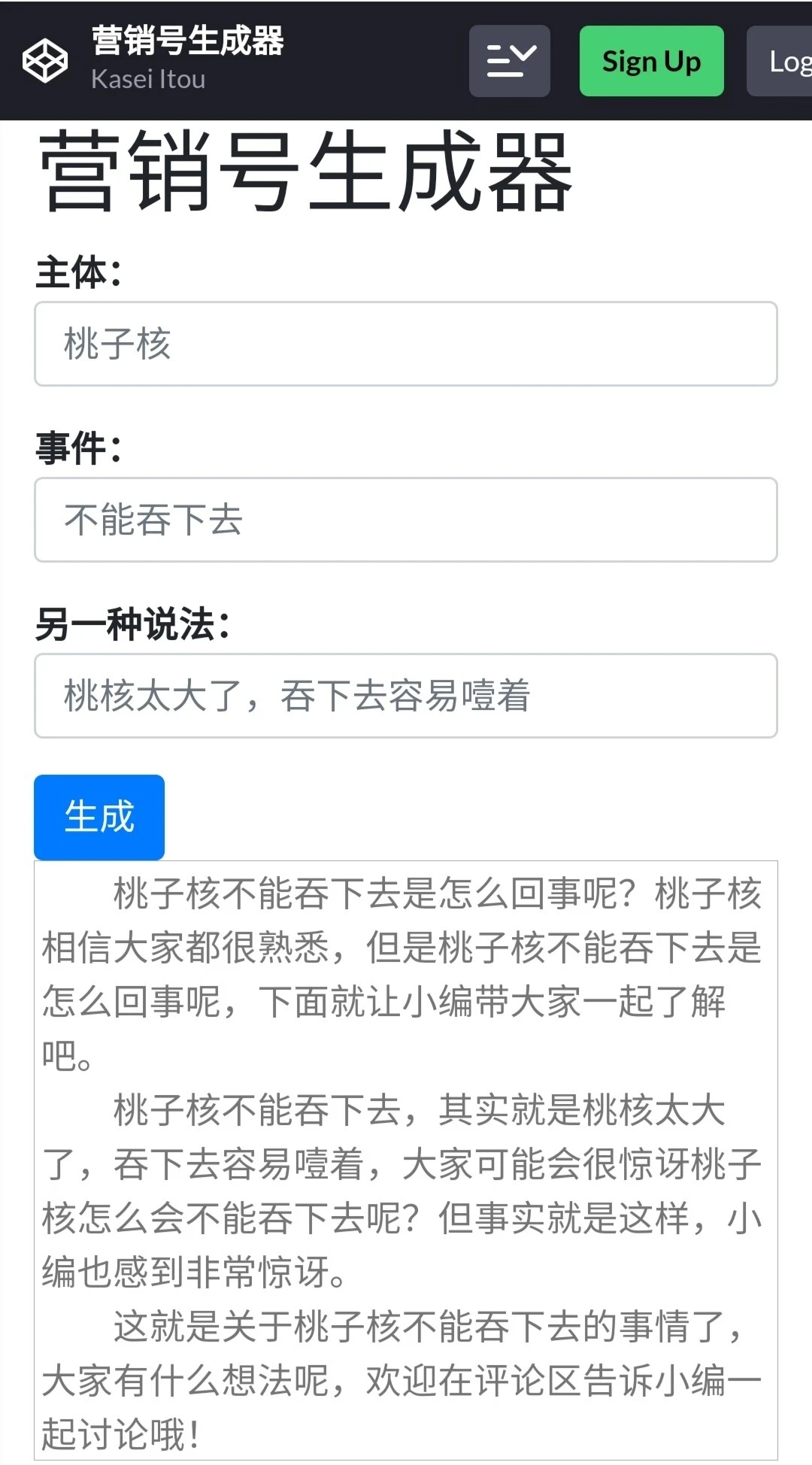812x1465 pixels.
Task: Tap inside the generated text output area
Action: (x=406, y=1160)
